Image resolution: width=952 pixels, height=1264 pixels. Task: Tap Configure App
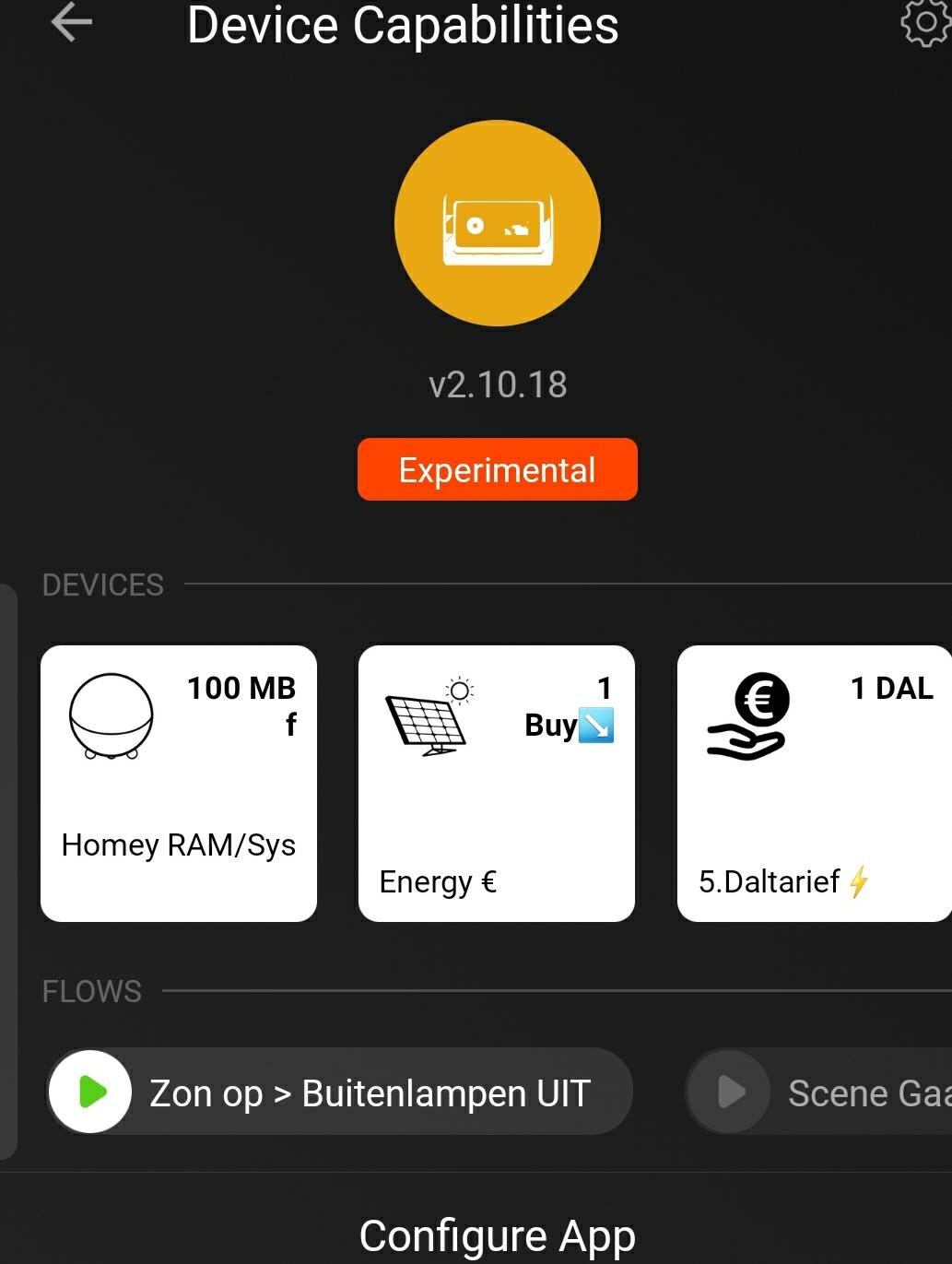(497, 1235)
